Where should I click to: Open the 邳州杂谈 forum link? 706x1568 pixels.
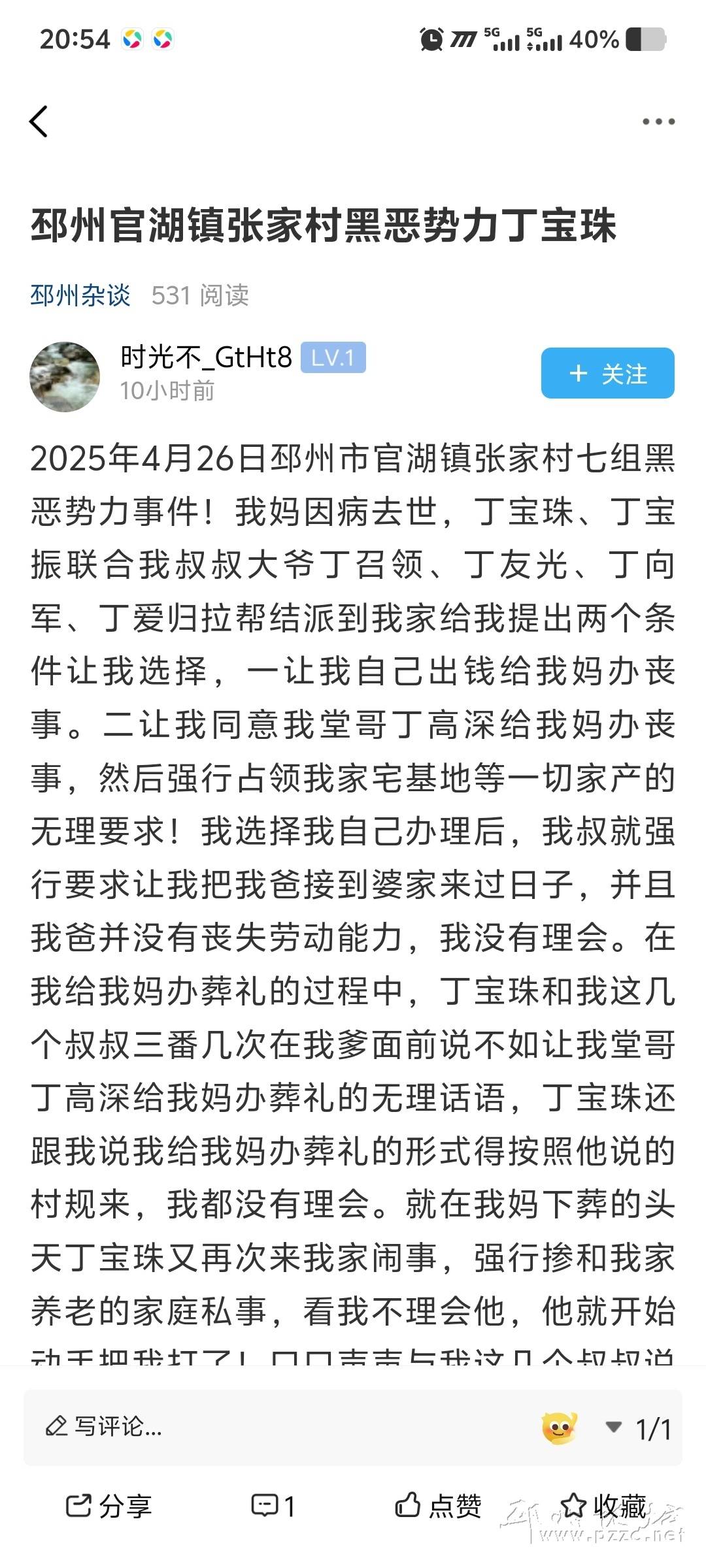pyautogui.click(x=80, y=295)
